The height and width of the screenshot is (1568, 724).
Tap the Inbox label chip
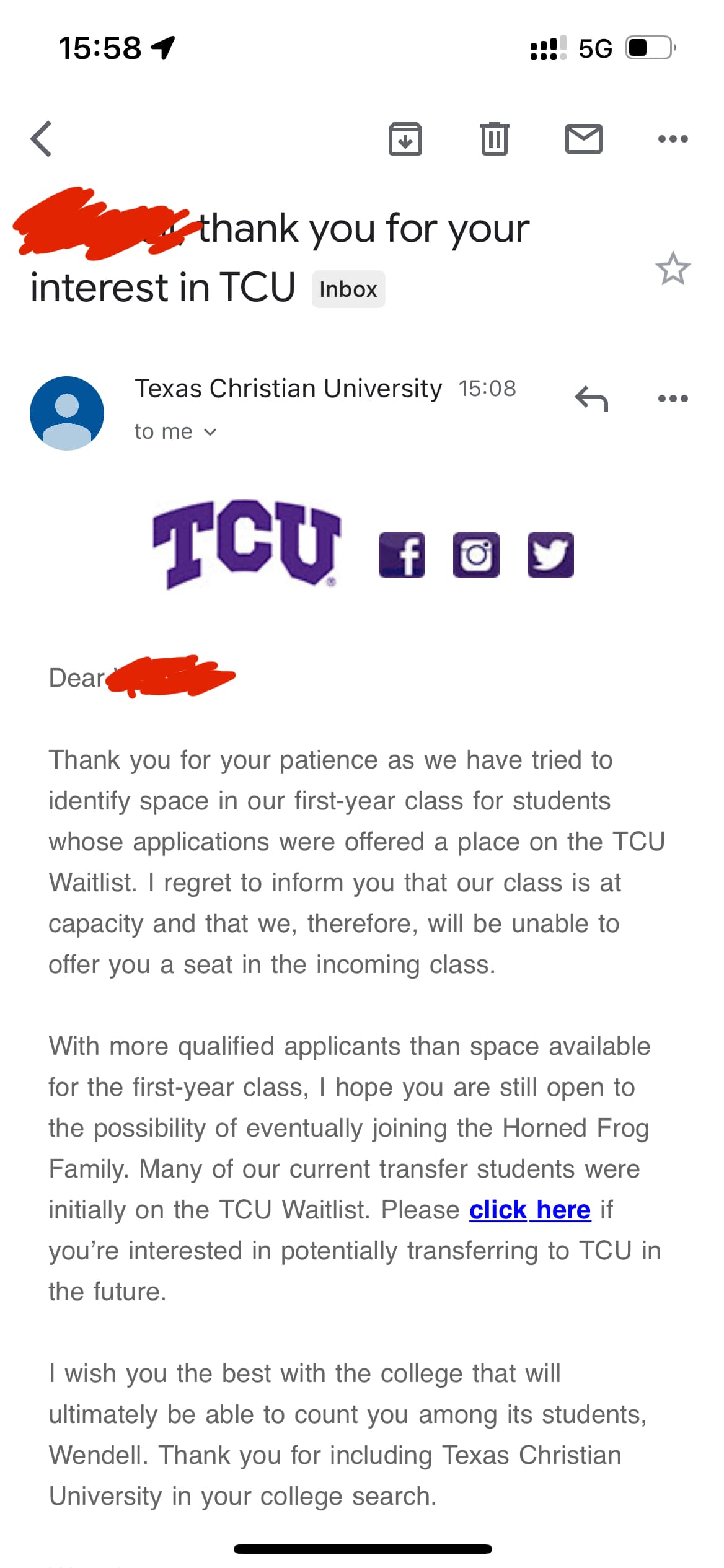tap(348, 289)
